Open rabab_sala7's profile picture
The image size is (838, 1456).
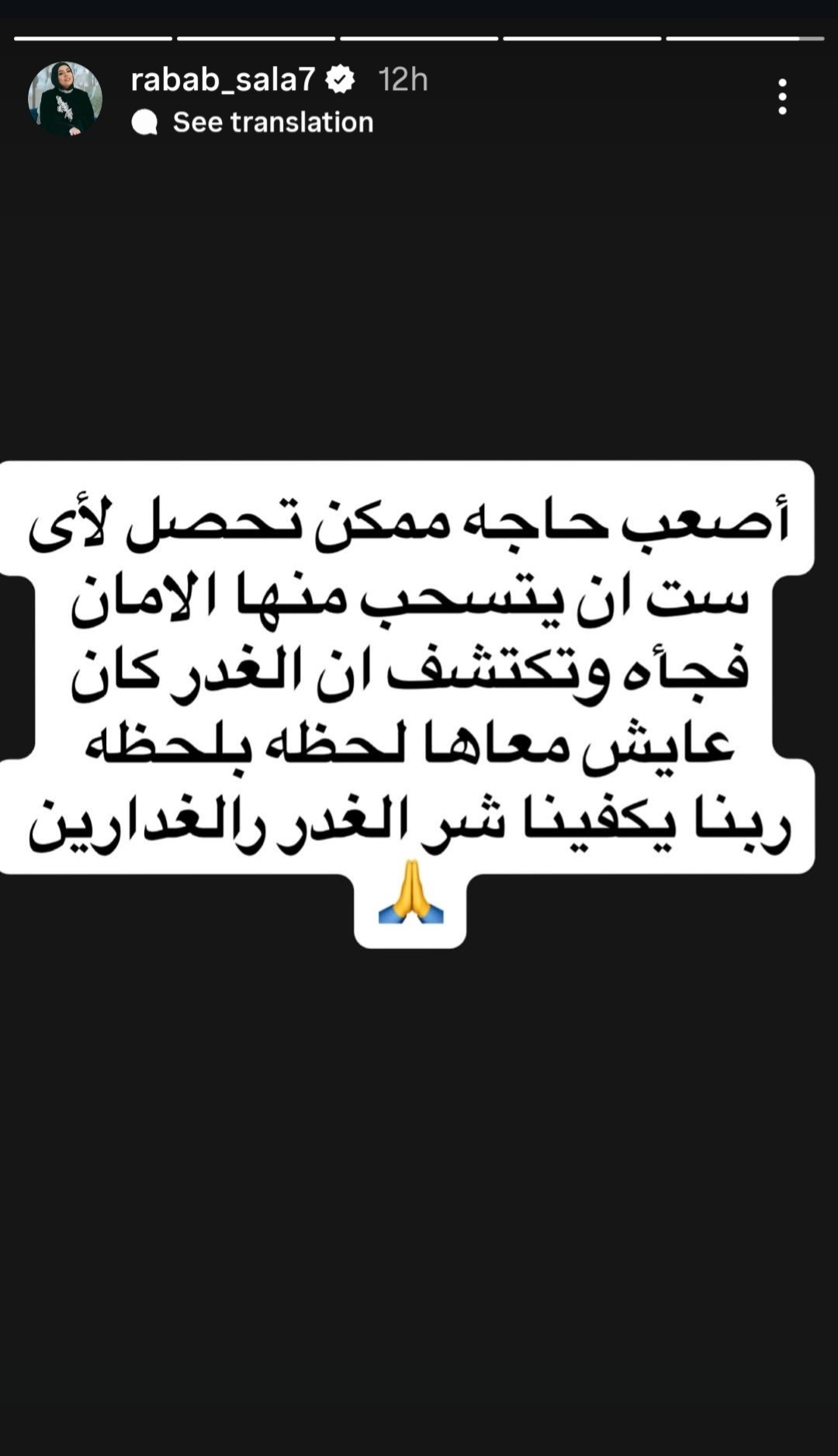coord(65,99)
